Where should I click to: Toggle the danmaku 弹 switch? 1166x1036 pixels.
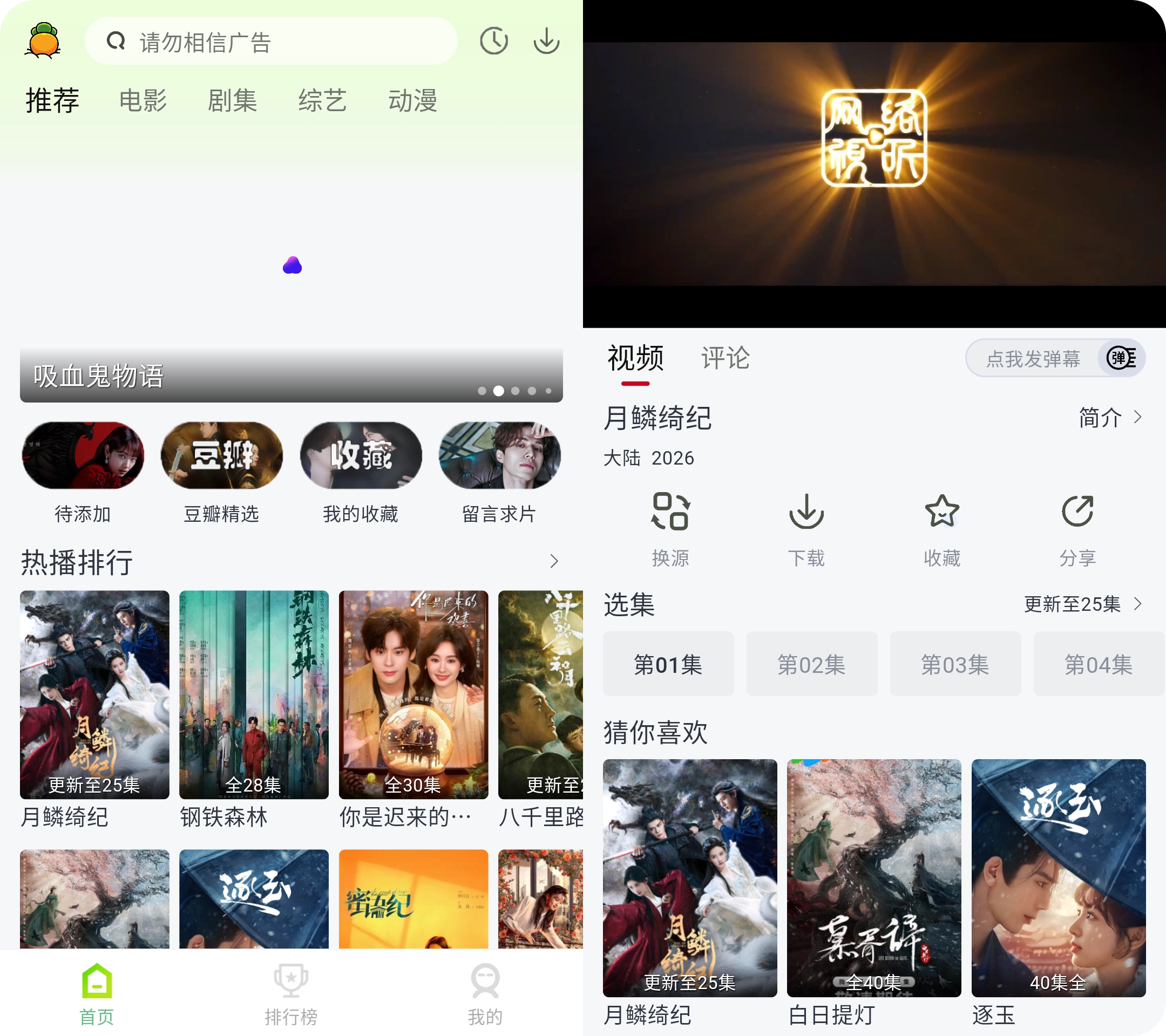pyautogui.click(x=1121, y=358)
